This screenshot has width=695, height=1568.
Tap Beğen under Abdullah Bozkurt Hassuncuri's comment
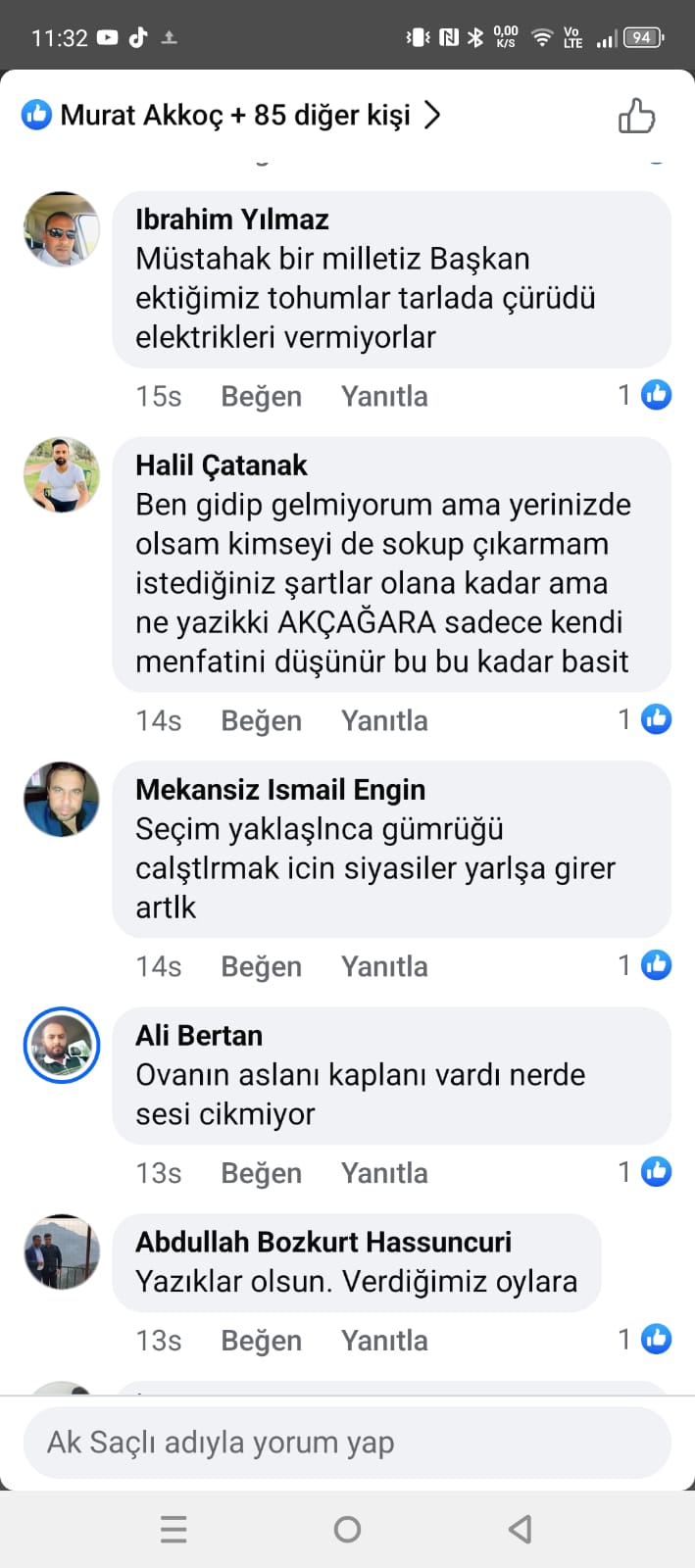[x=261, y=1341]
